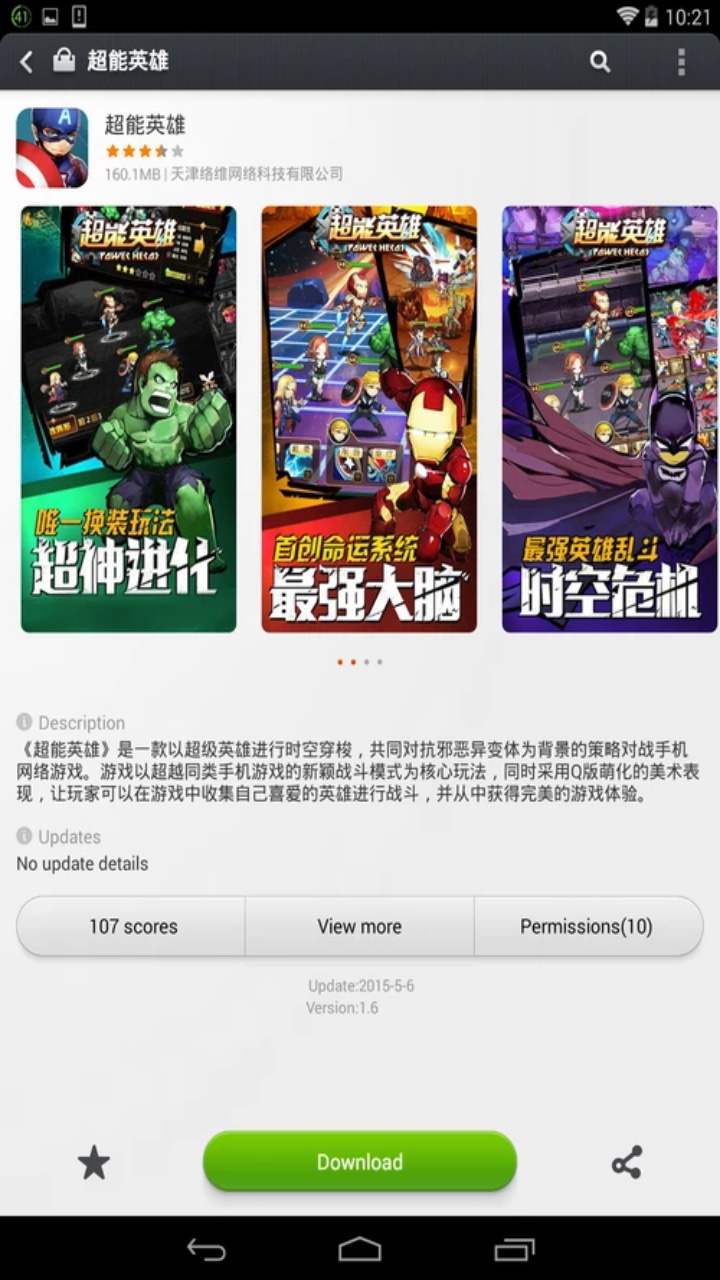720x1280 pixels.
Task: Share this app
Action: tap(626, 1163)
